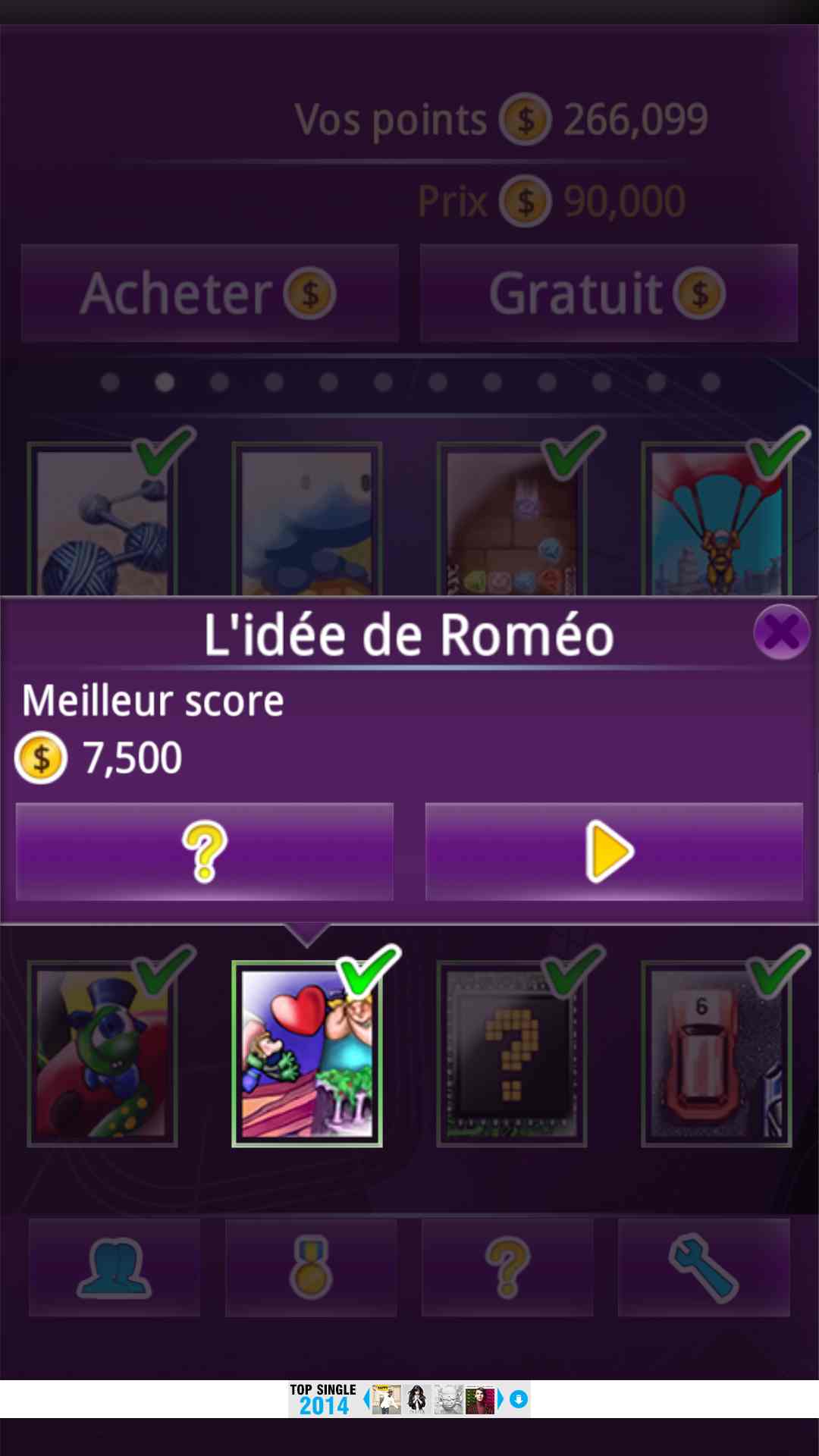The height and width of the screenshot is (1456, 819).
Task: Tap the Gratuit coins button
Action: tap(608, 293)
